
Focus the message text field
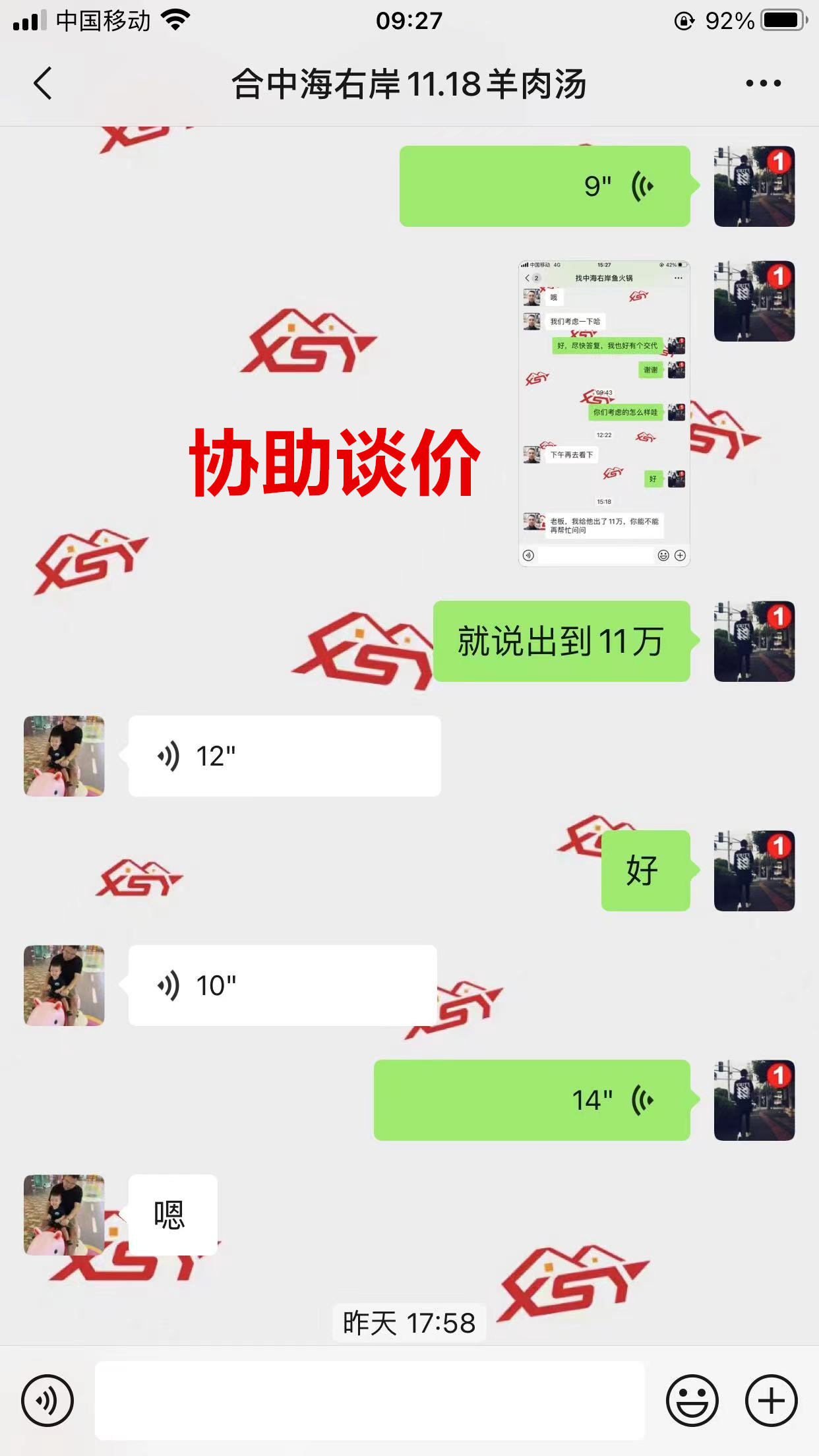369,1401
